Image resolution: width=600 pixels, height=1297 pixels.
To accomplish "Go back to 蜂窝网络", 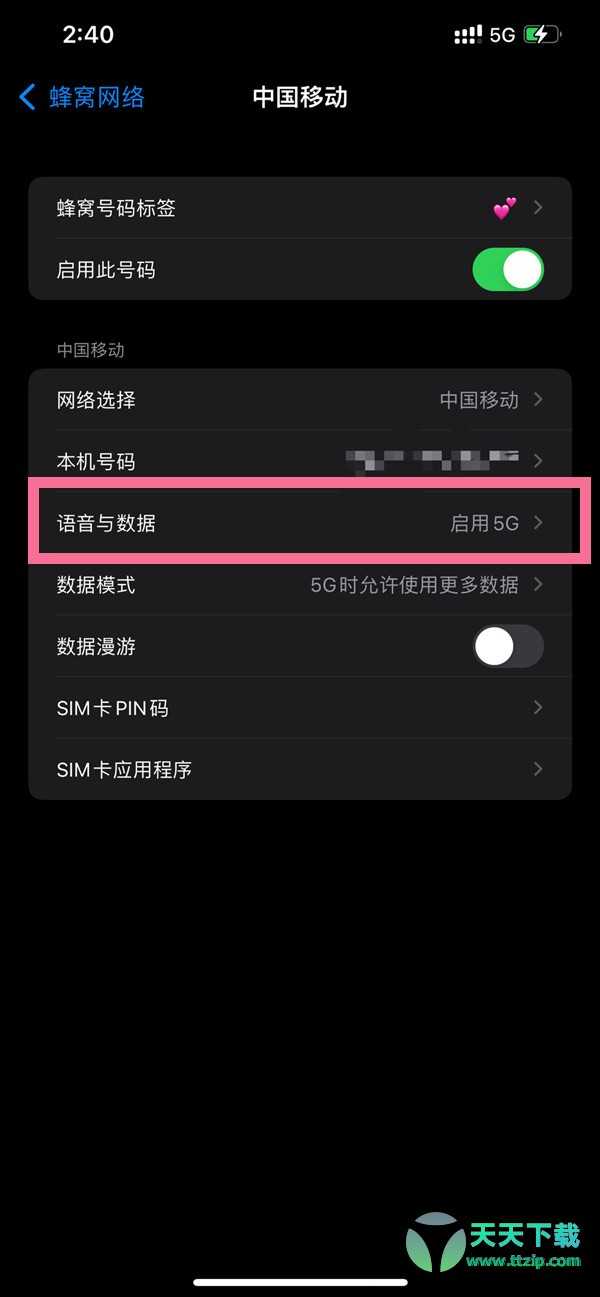I will coord(82,97).
